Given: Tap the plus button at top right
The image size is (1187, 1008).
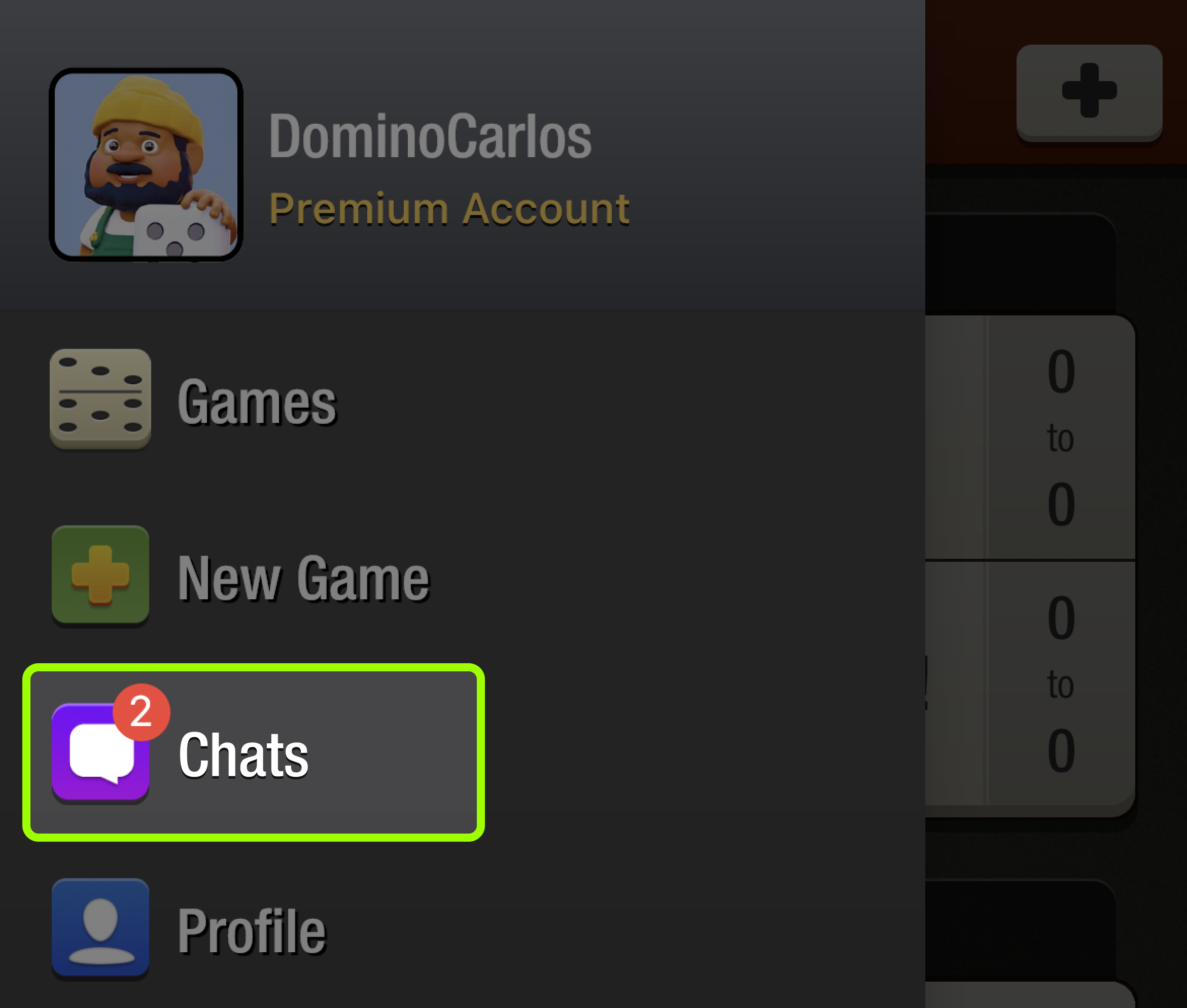Looking at the screenshot, I should click(1089, 91).
